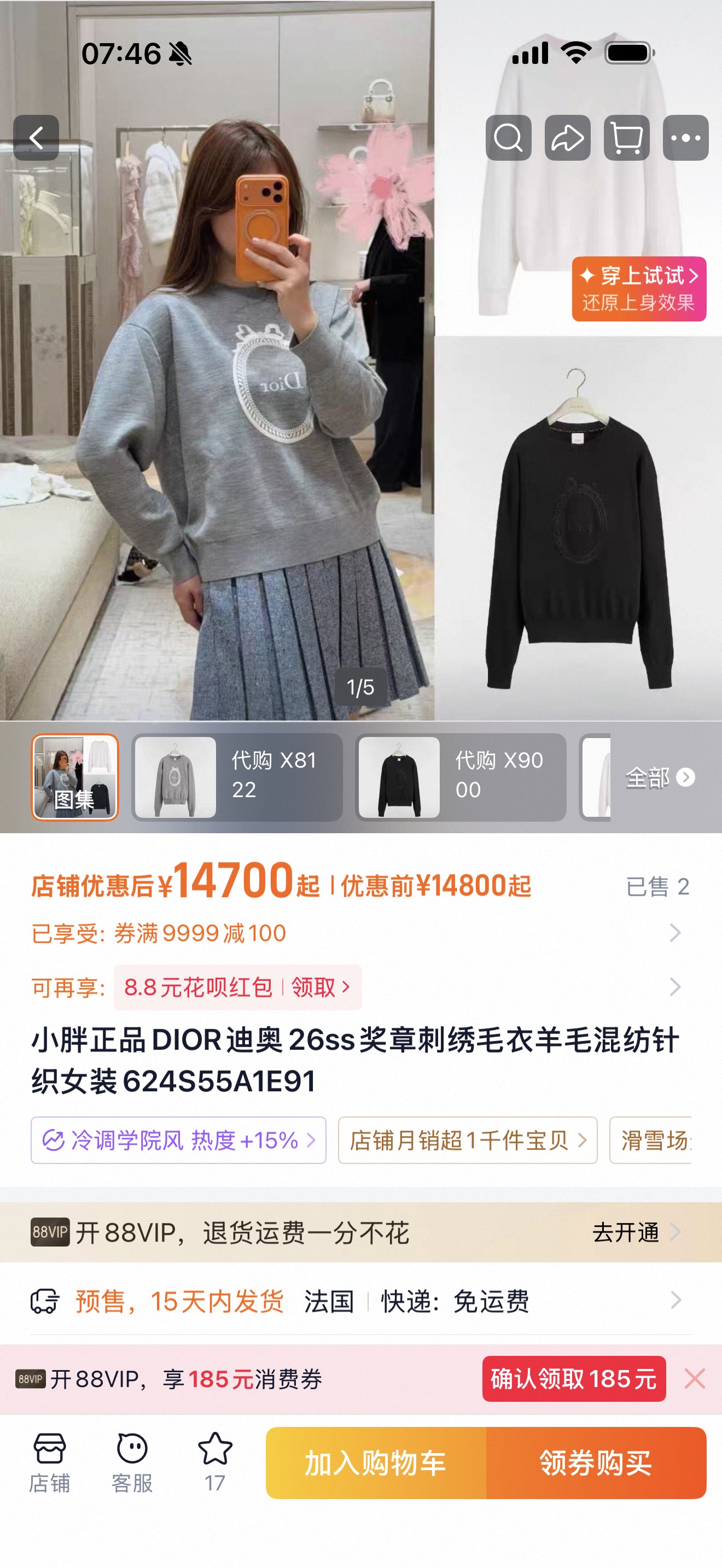Share this product listing
This screenshot has width=722, height=1568.
coord(567,138)
